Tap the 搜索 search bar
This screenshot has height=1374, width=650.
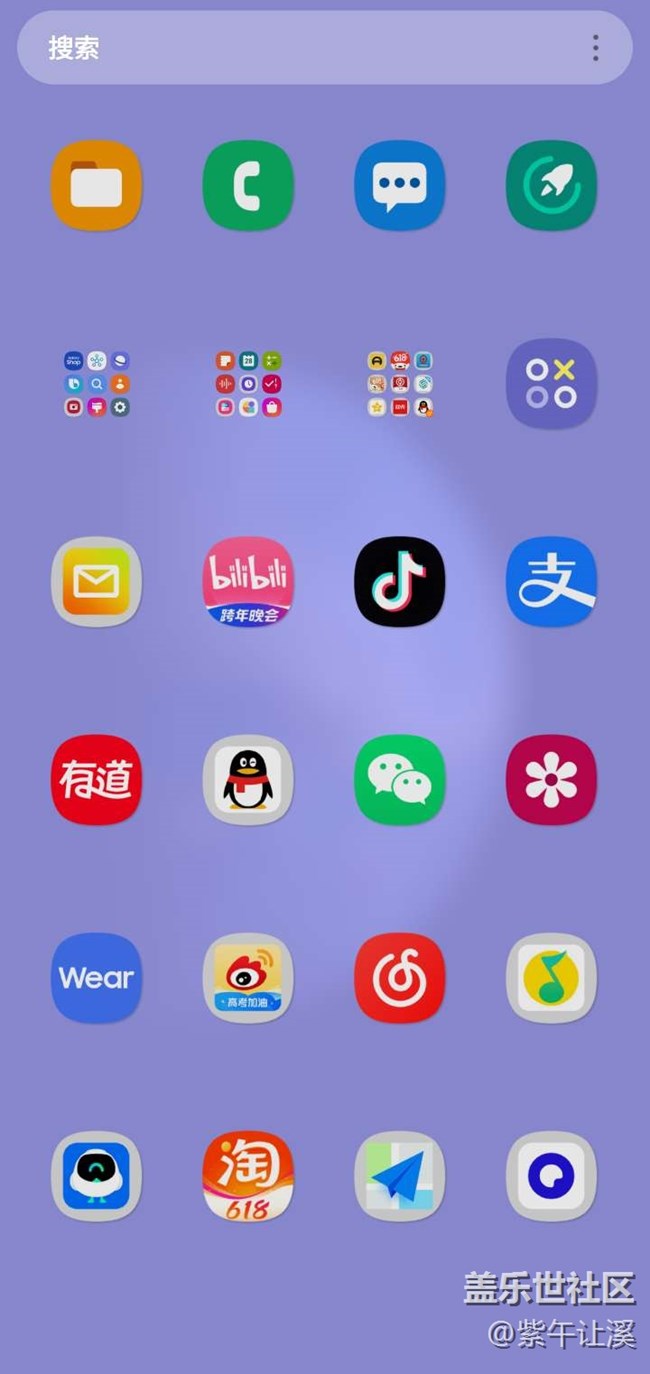point(300,47)
